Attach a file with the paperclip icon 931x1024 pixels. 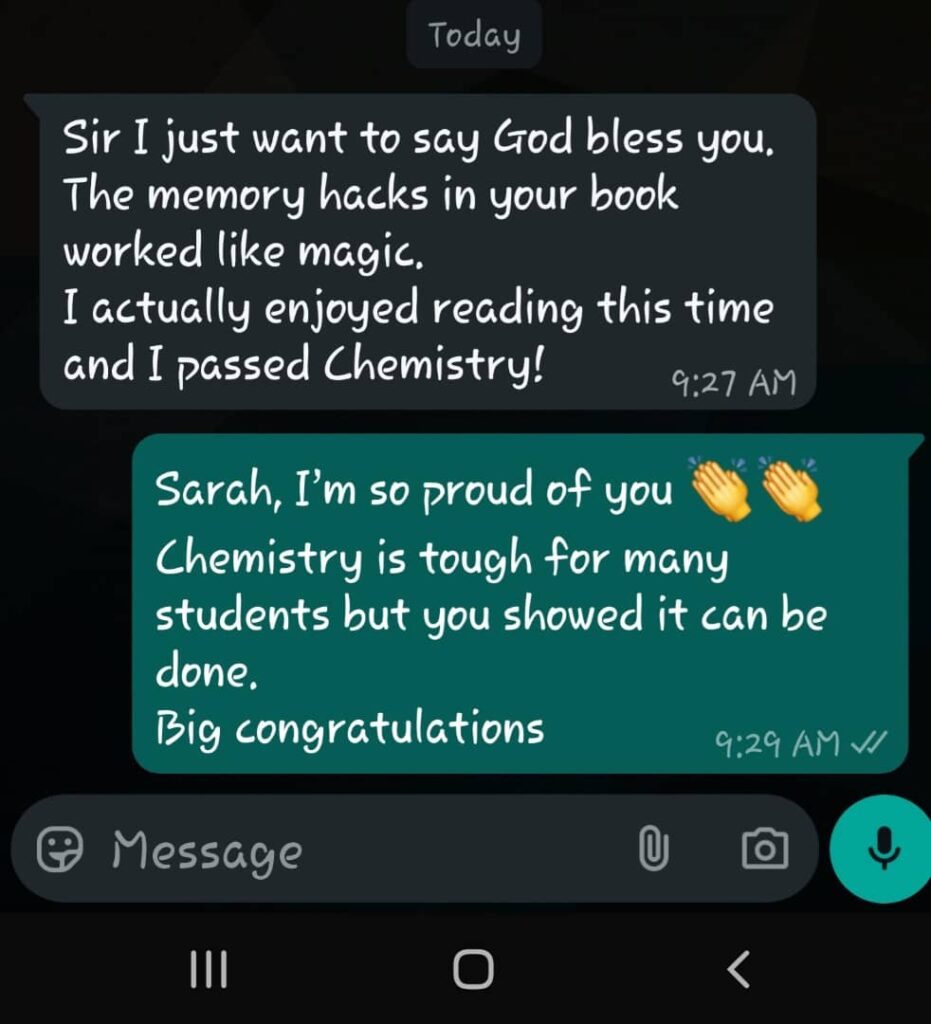pos(652,850)
